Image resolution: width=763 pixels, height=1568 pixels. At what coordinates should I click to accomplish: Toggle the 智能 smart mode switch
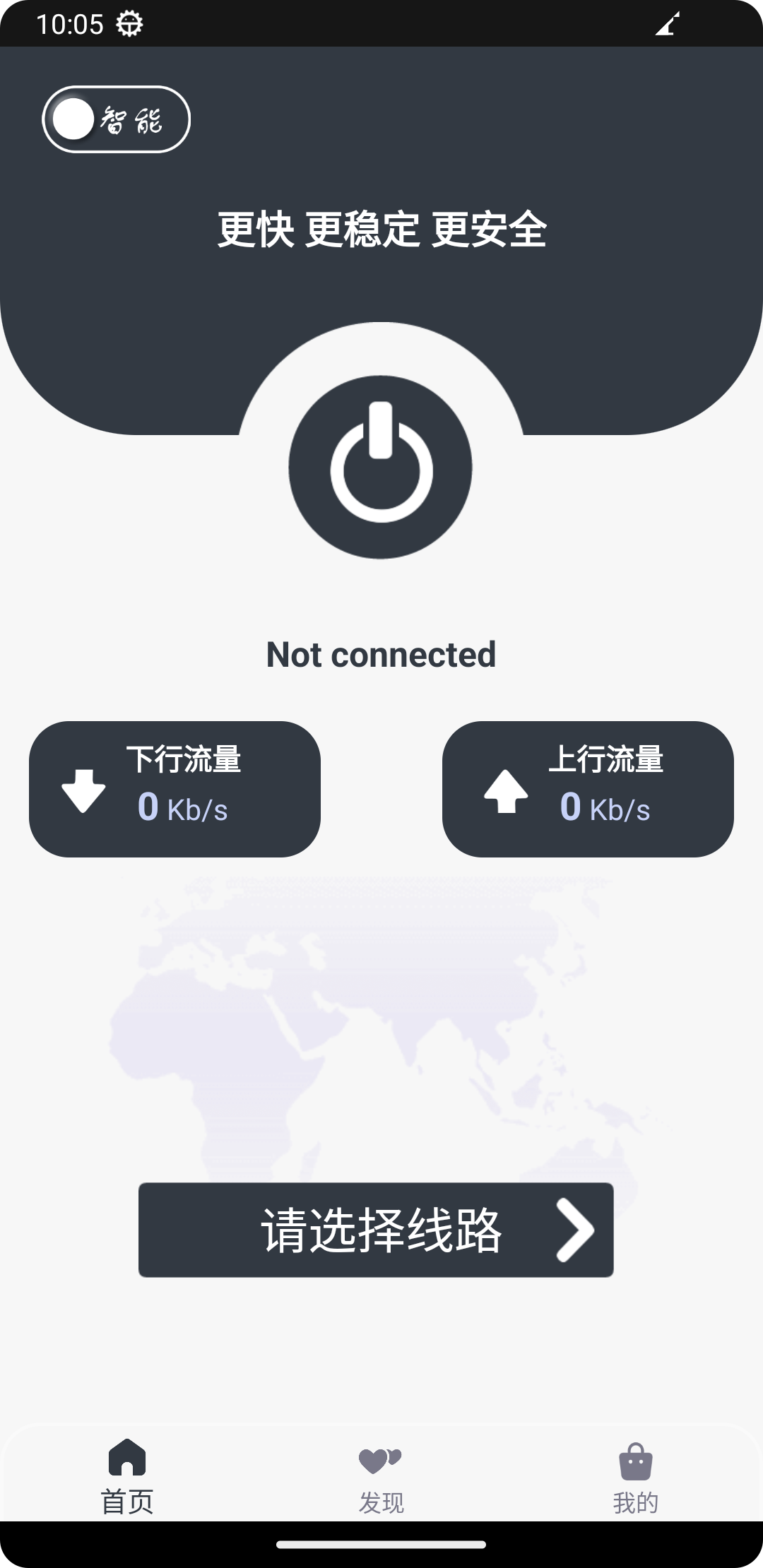116,119
